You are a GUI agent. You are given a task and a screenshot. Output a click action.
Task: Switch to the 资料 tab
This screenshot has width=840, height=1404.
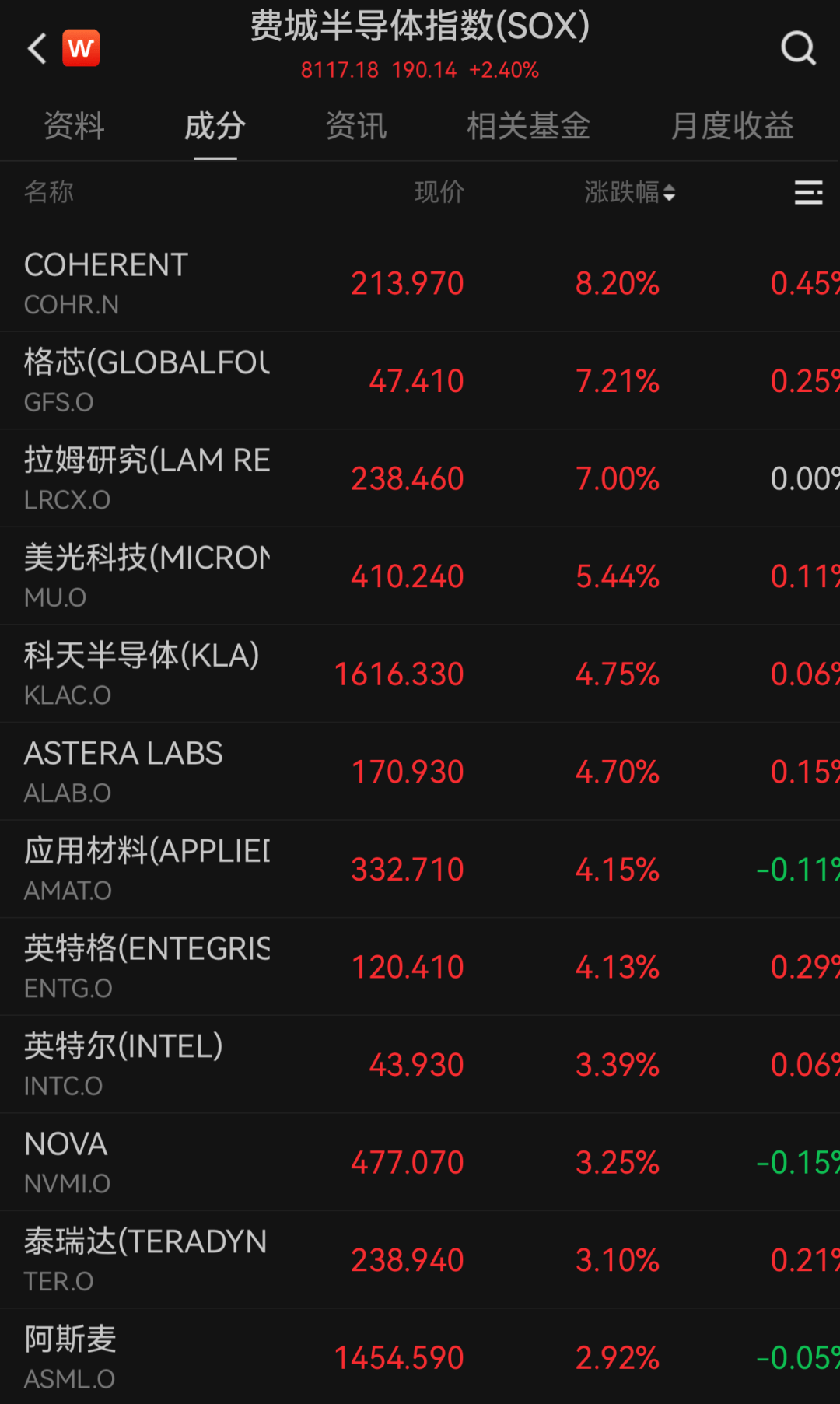74,126
